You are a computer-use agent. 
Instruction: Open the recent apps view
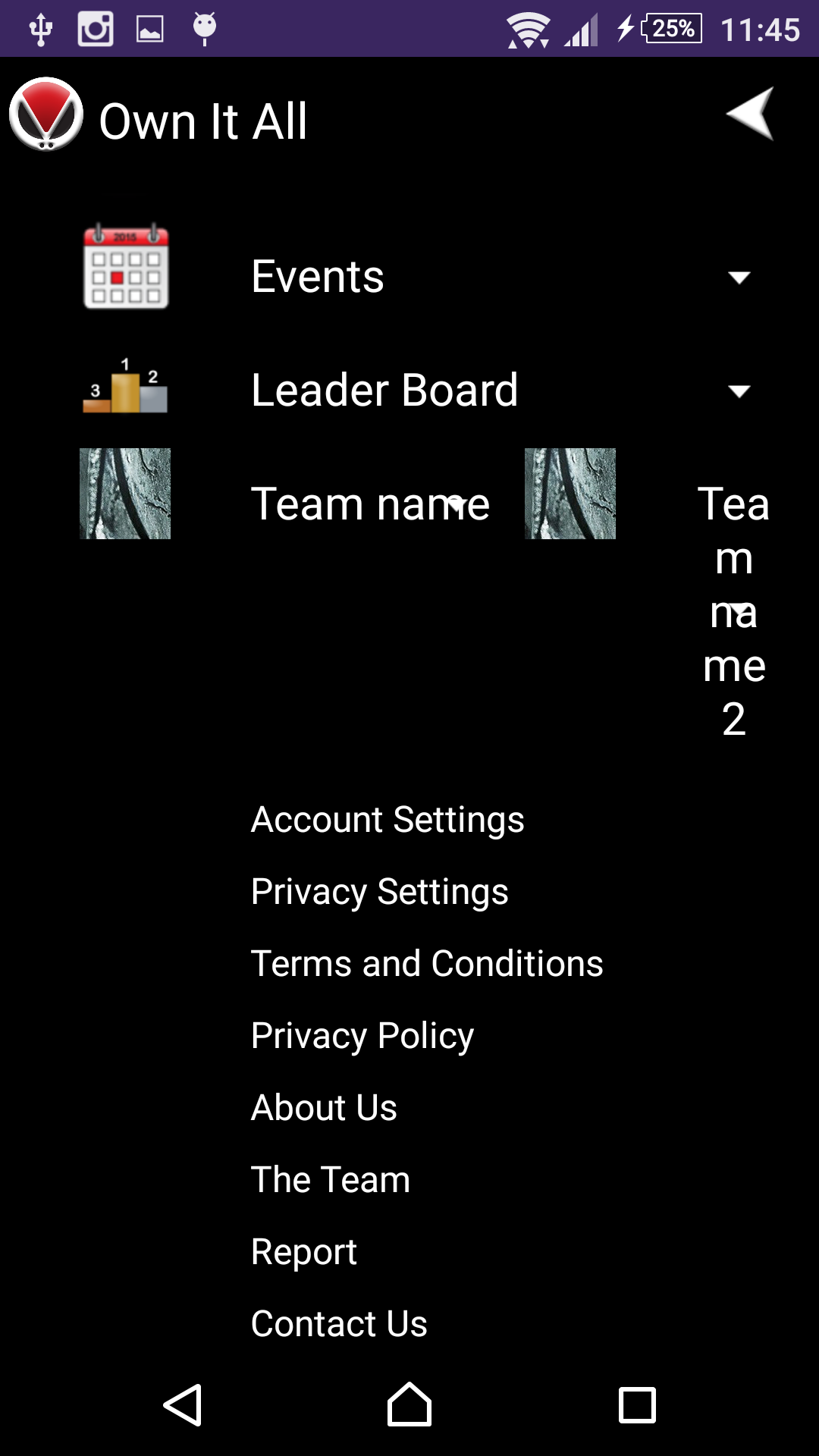[x=637, y=1405]
